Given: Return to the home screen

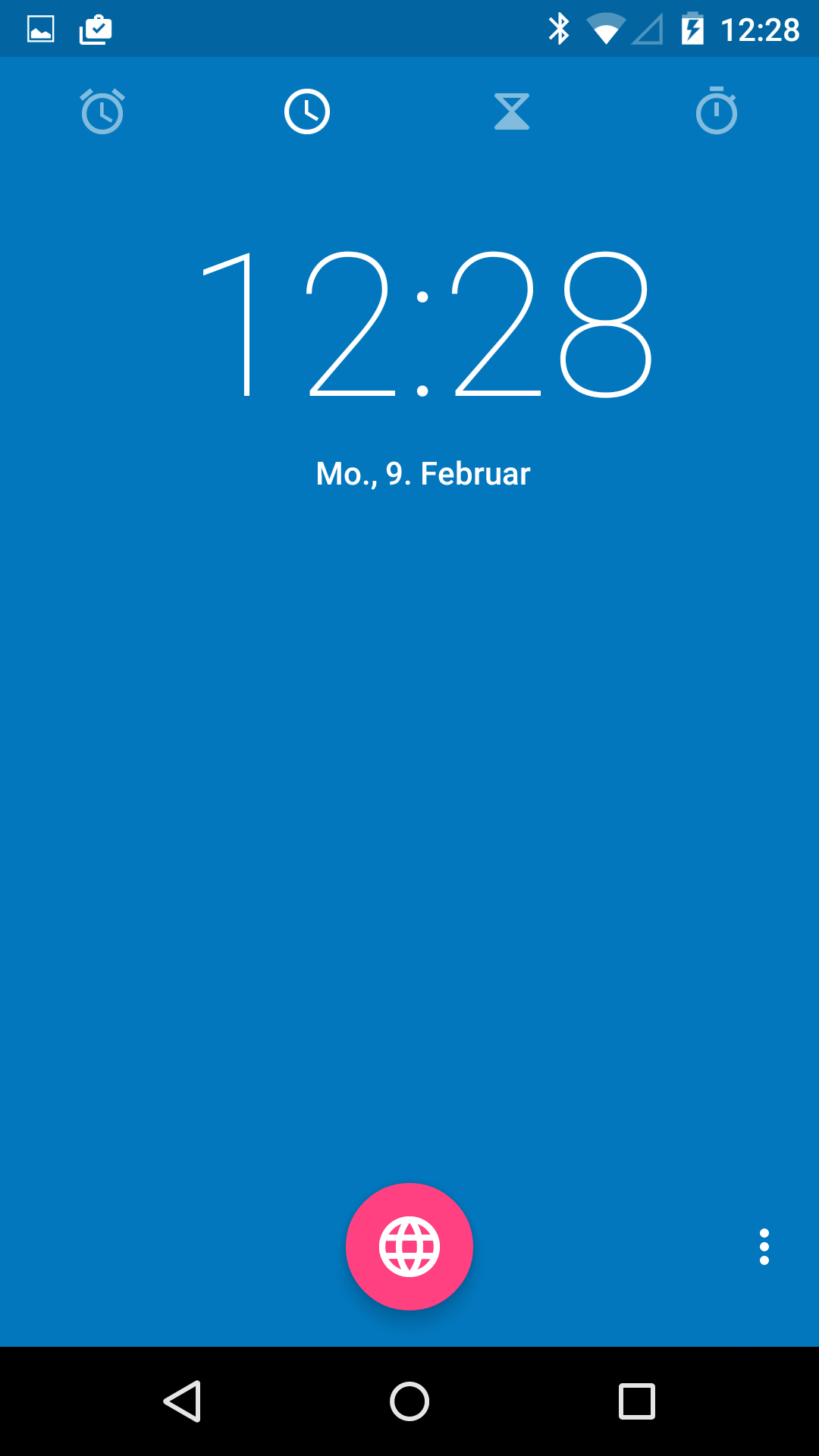Looking at the screenshot, I should 409,1401.
